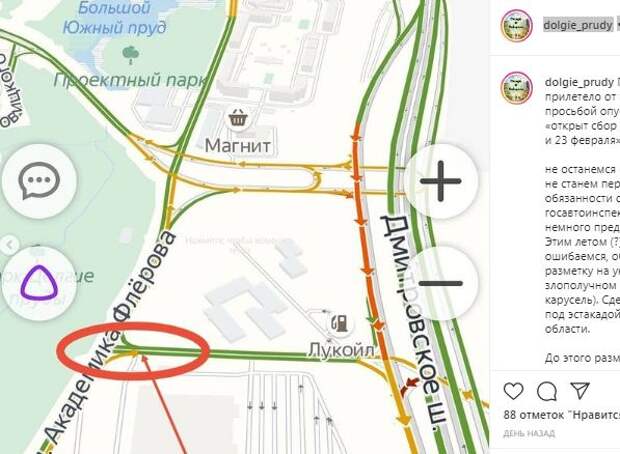
Task: Open dolgie_prudy username link in caption
Action: [x=578, y=81]
